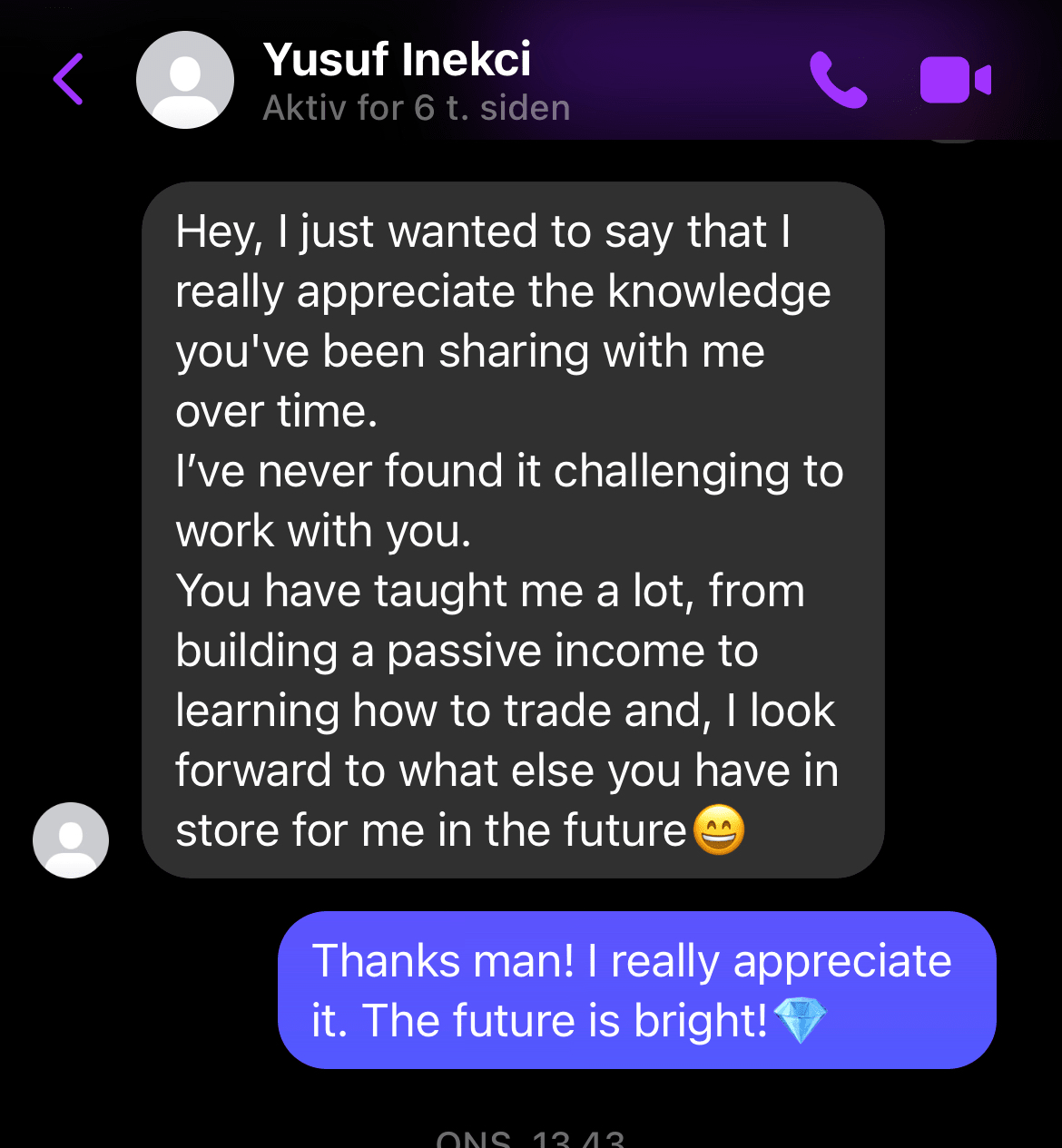Start a video call with Yusuf Inekci

click(x=955, y=80)
